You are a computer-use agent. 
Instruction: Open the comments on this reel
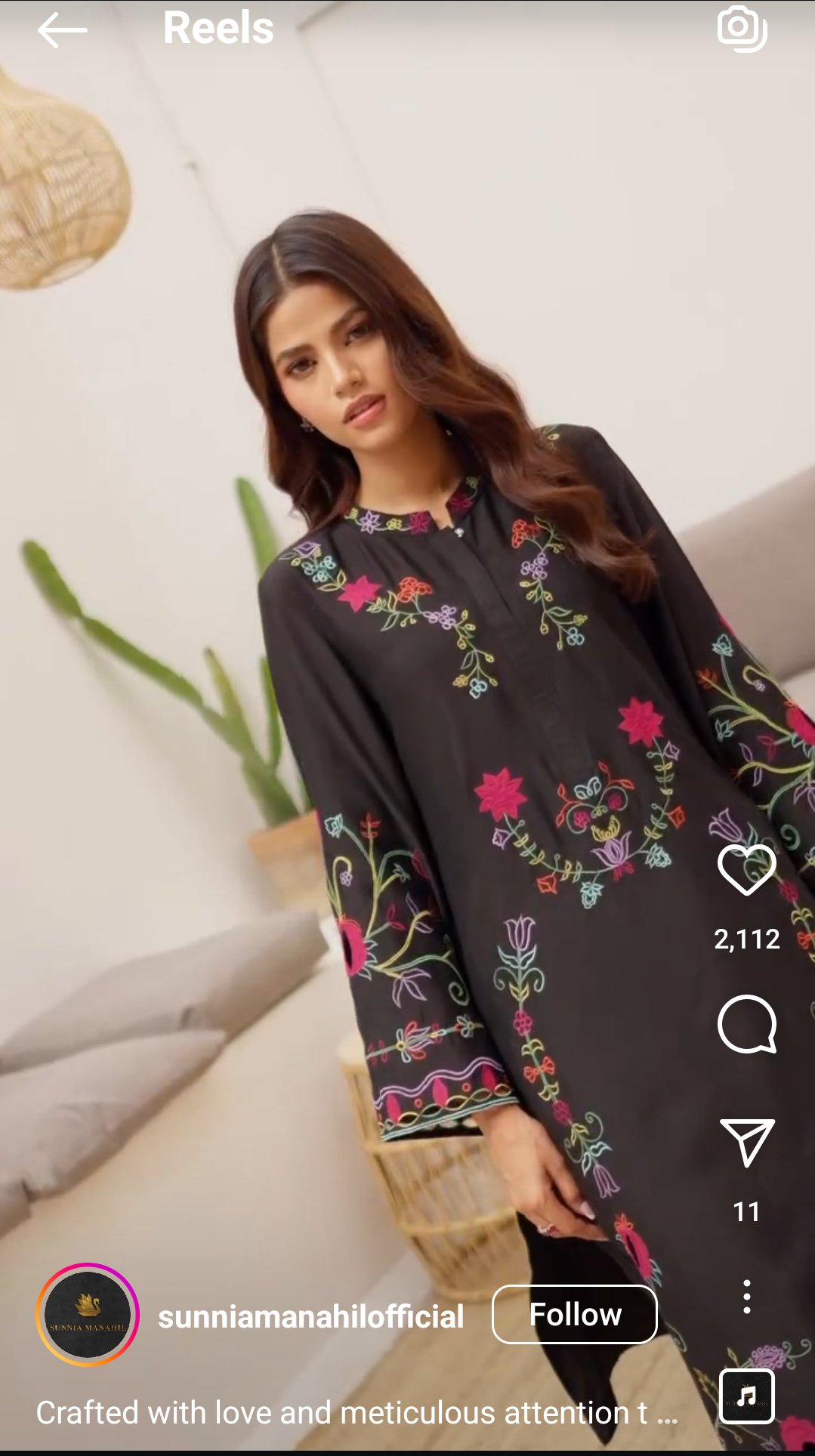coord(746,1024)
